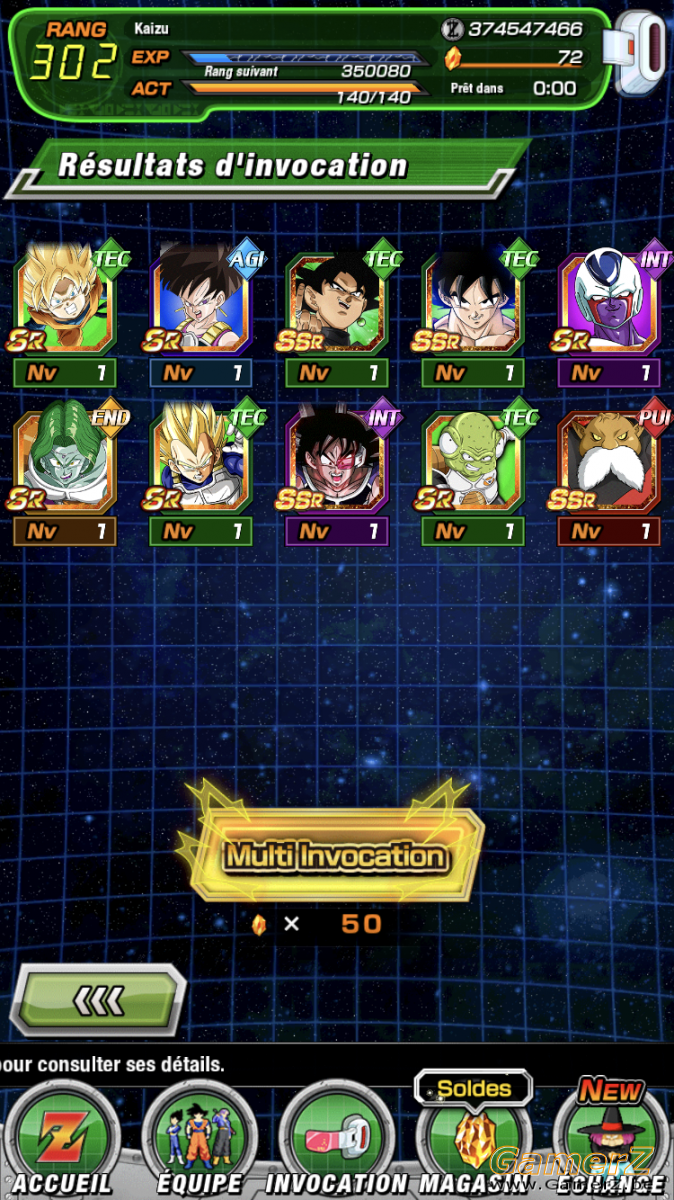The image size is (674, 1200).
Task: Open the SR AGI character card details
Action: pos(201,300)
